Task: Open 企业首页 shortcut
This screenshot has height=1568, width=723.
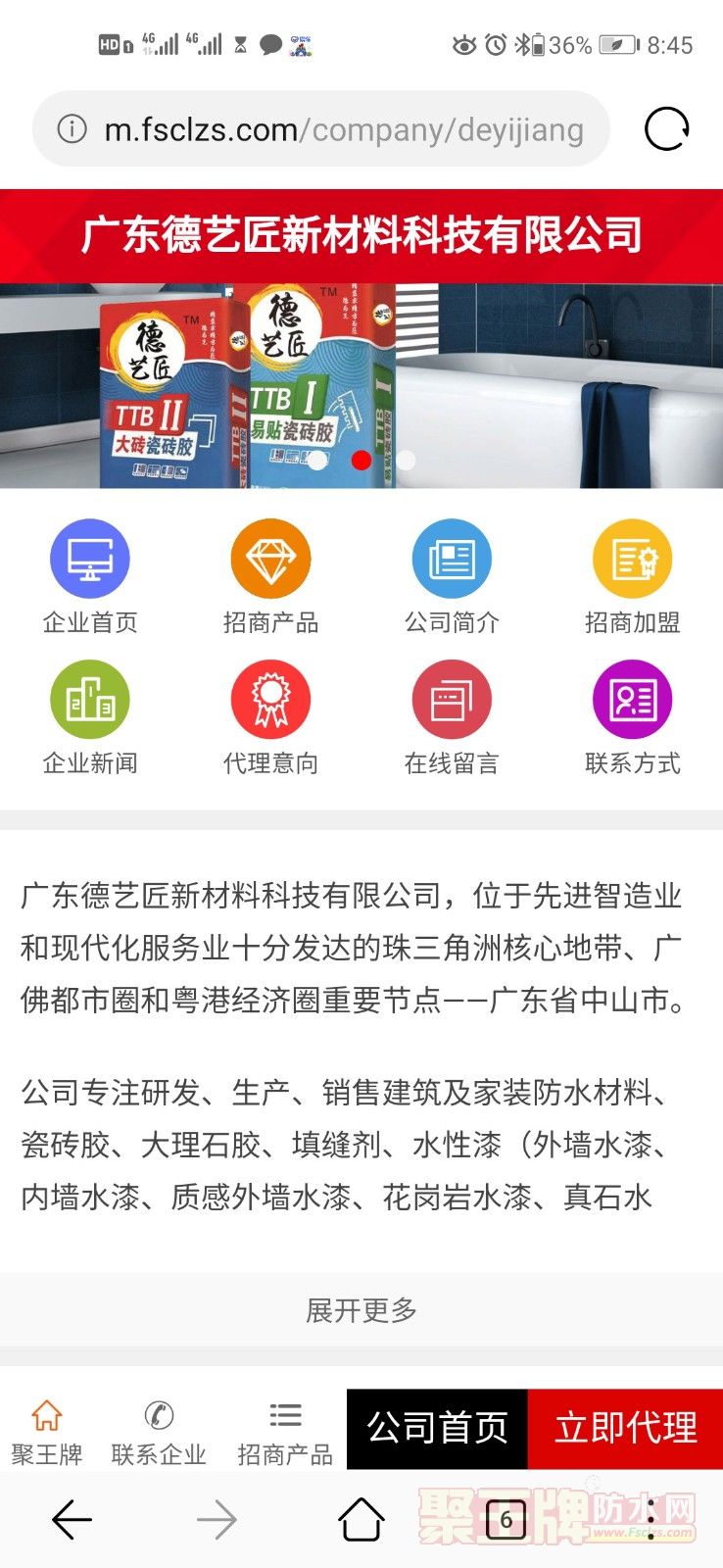Action: pos(90,578)
